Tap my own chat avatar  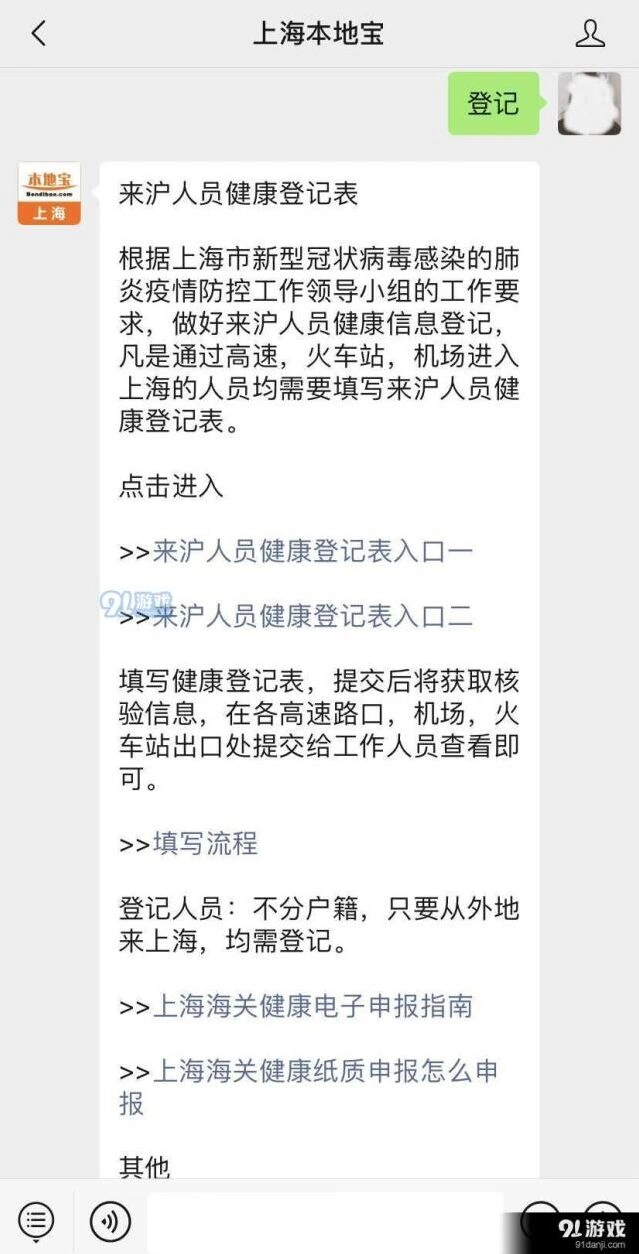(x=589, y=103)
